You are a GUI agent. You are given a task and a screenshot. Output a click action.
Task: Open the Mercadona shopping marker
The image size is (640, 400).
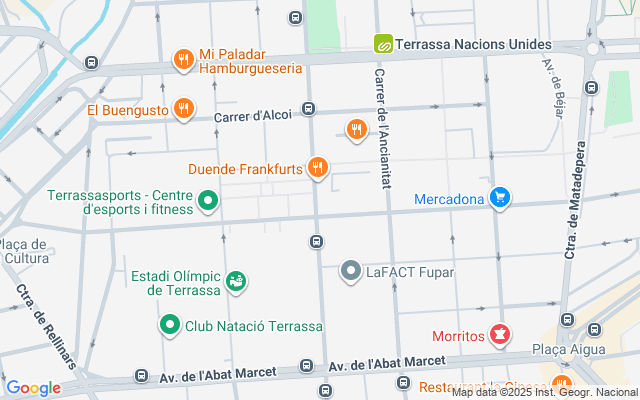point(501,198)
